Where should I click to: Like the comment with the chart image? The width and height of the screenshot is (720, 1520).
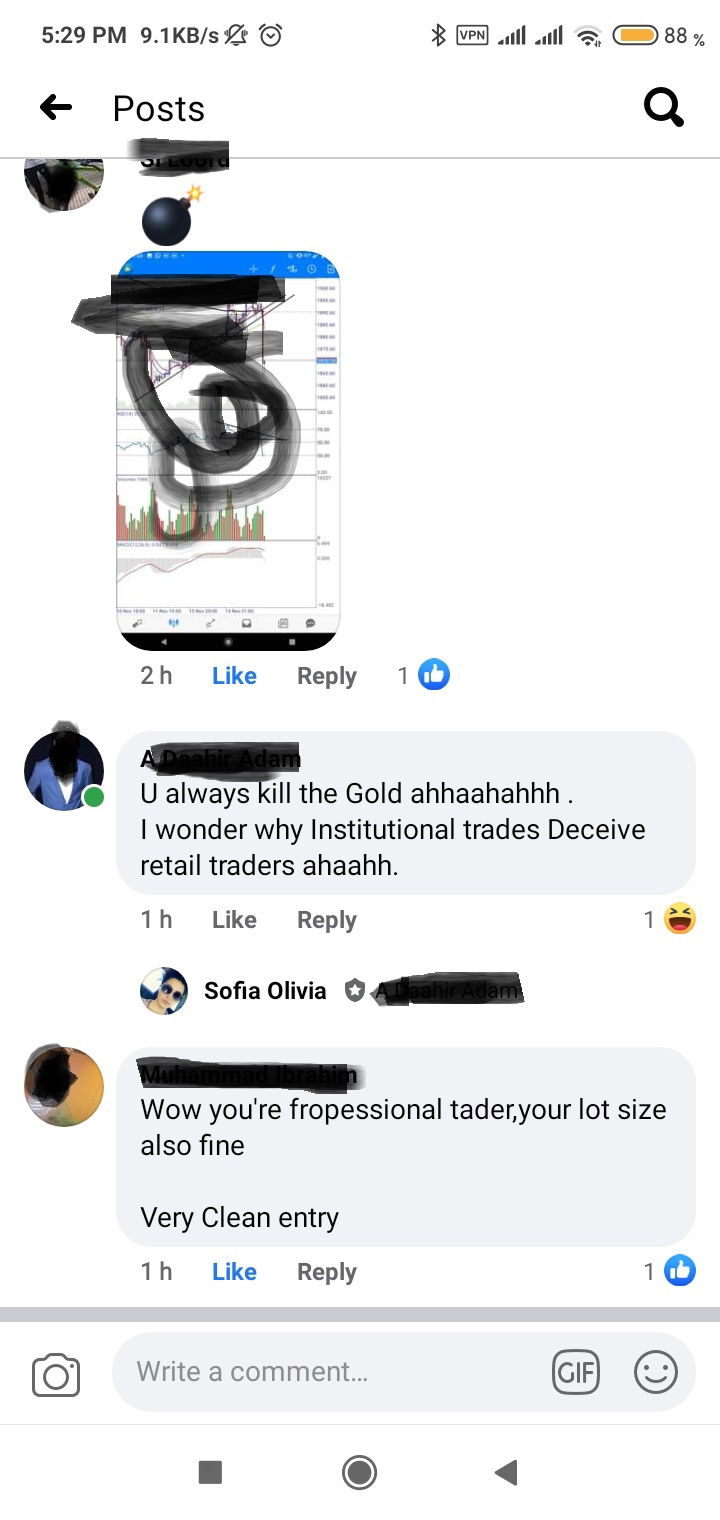tap(234, 676)
